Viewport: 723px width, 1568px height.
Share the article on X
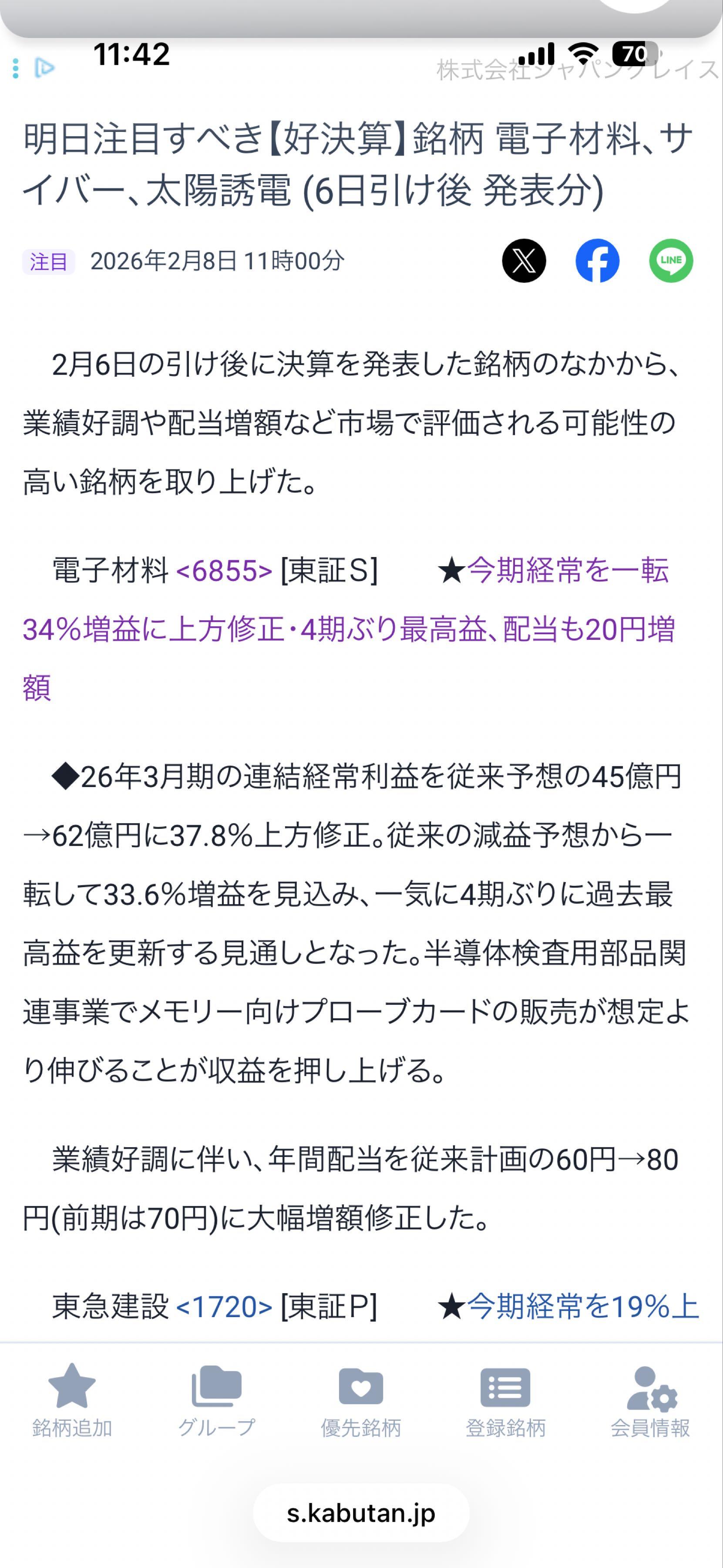click(524, 260)
